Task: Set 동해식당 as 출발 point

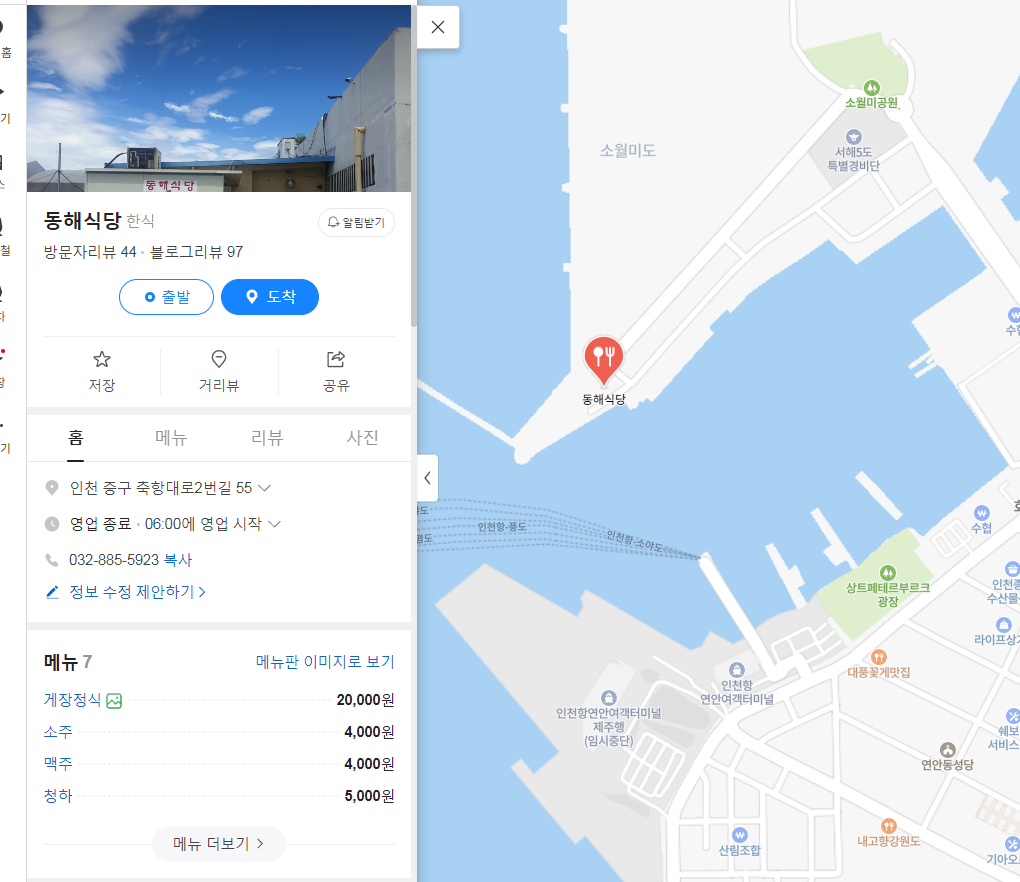Action: coord(166,297)
